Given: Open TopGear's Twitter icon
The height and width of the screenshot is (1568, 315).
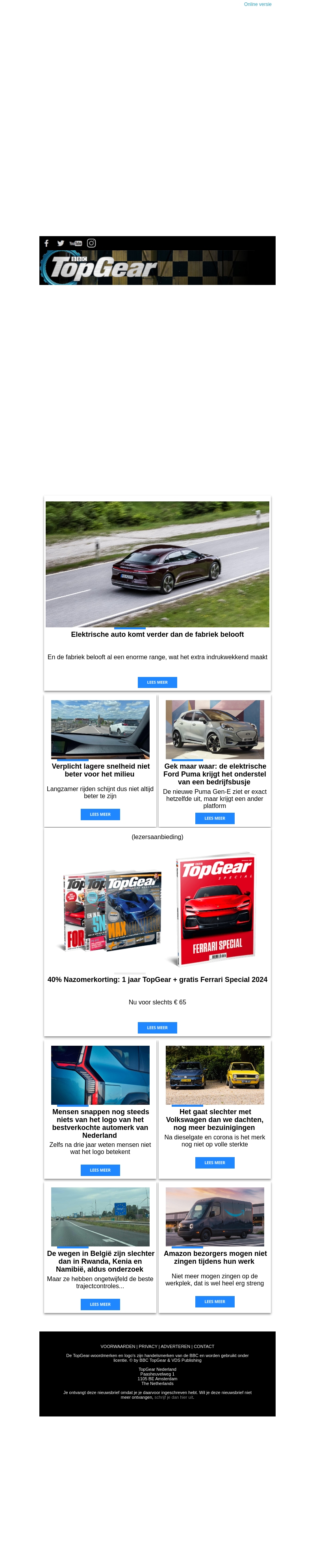Looking at the screenshot, I should pyautogui.click(x=60, y=243).
